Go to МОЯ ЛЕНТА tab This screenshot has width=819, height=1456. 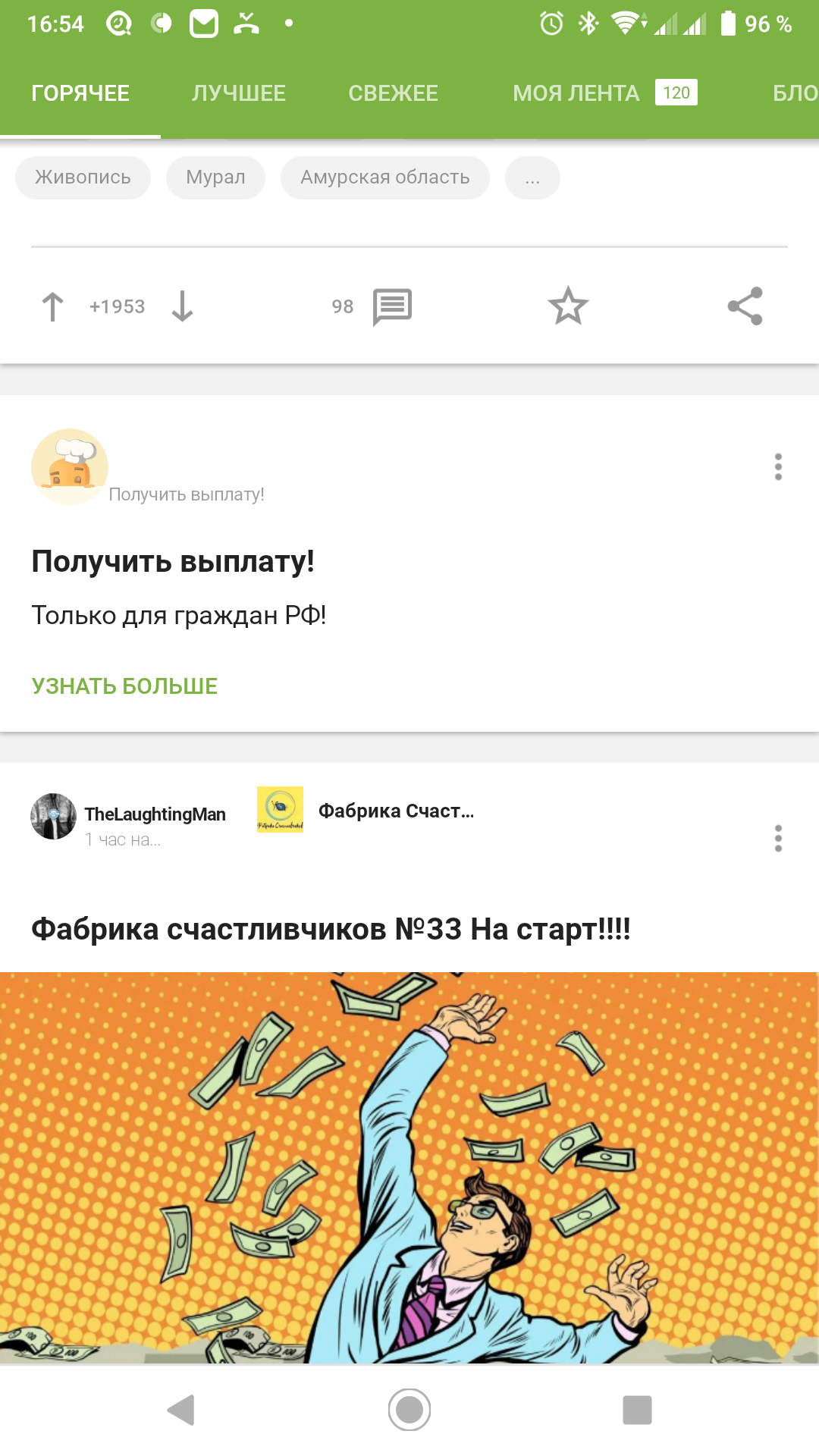pos(576,93)
